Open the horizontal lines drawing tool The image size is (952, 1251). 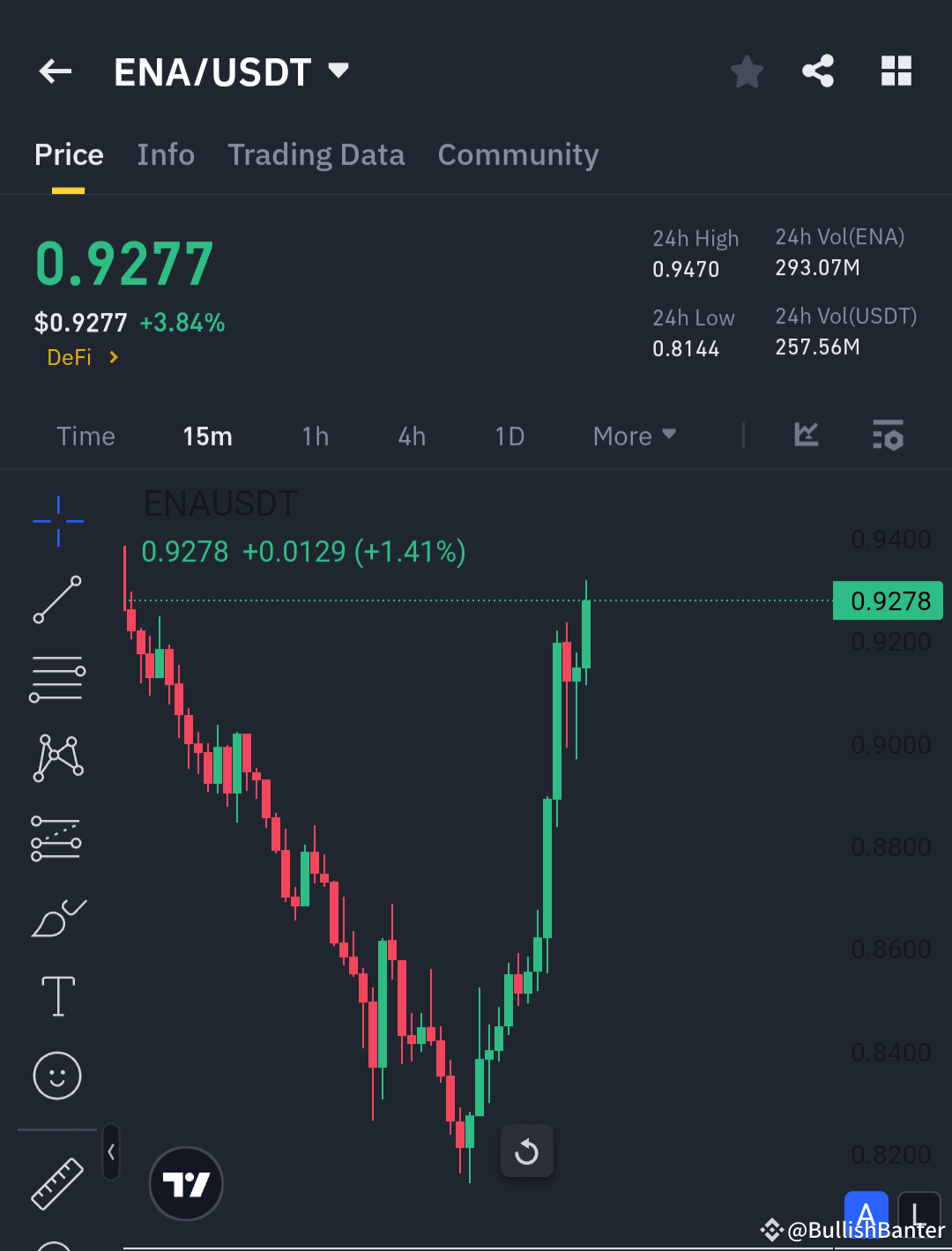click(x=56, y=678)
